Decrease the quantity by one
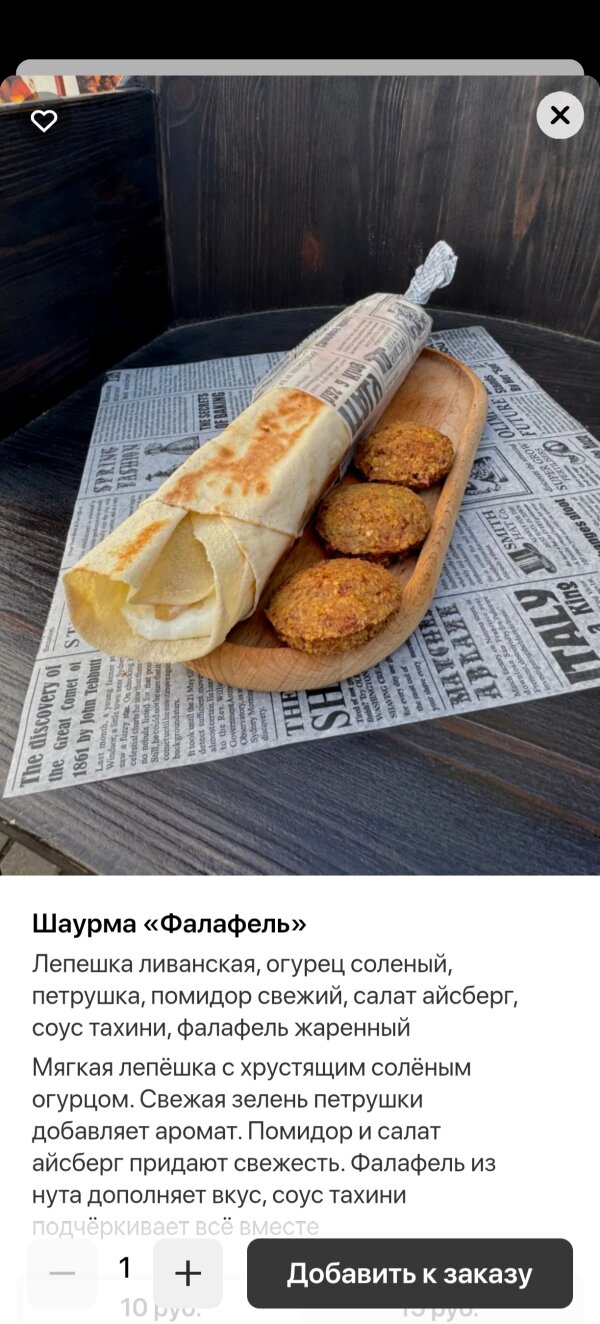The width and height of the screenshot is (600, 1324). tap(62, 1273)
